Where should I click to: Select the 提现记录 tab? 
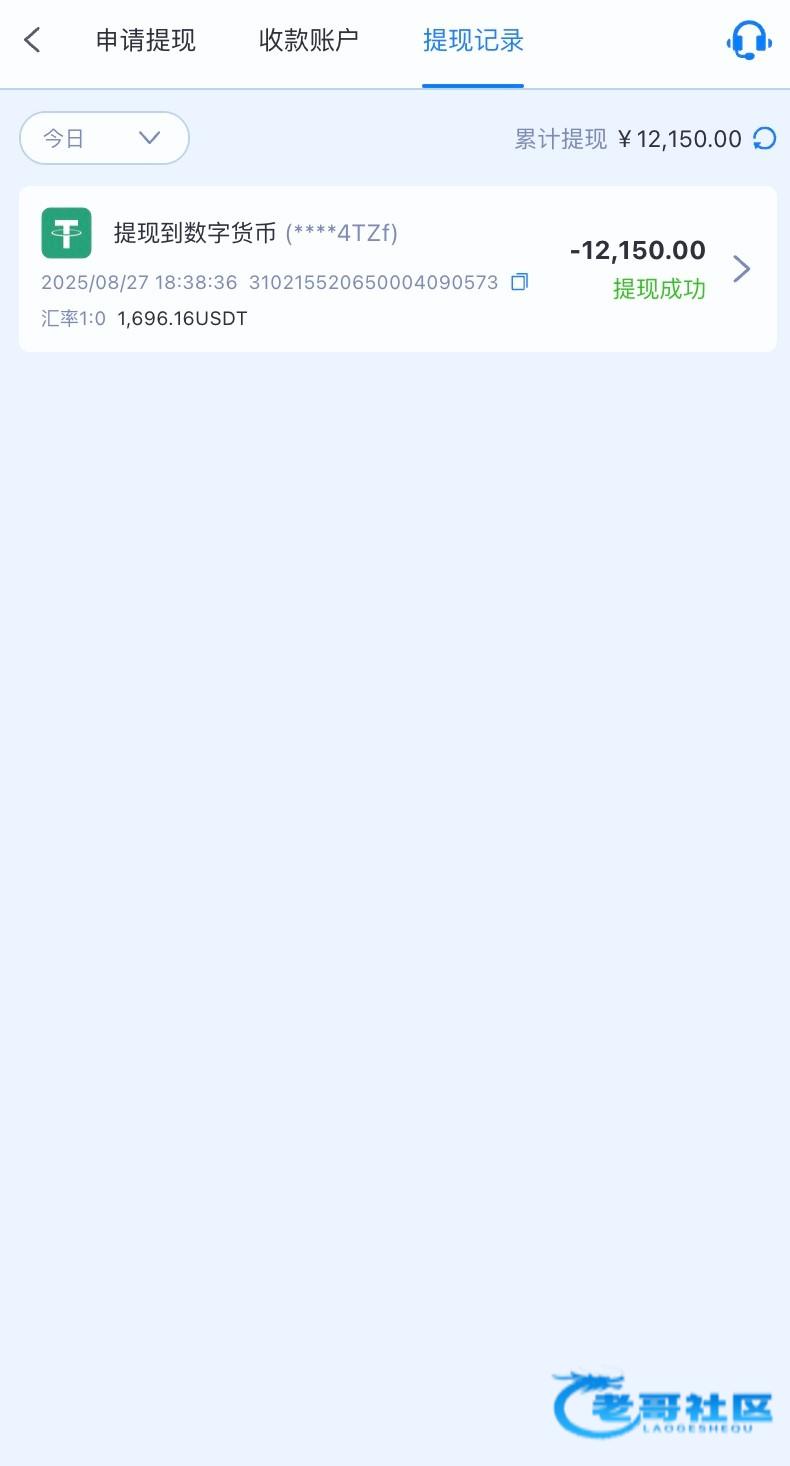click(x=473, y=40)
